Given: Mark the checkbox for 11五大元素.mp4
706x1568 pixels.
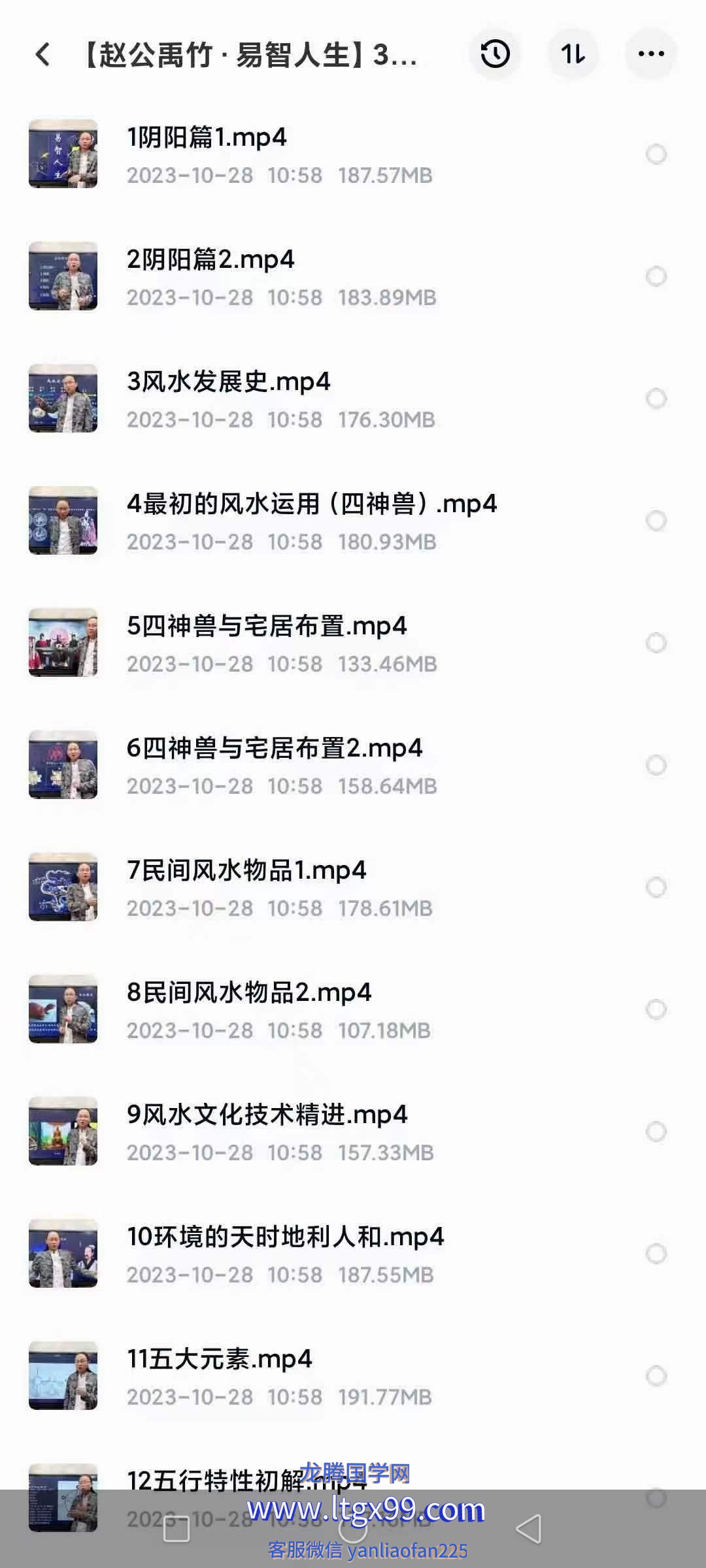Looking at the screenshot, I should coord(656,1376).
